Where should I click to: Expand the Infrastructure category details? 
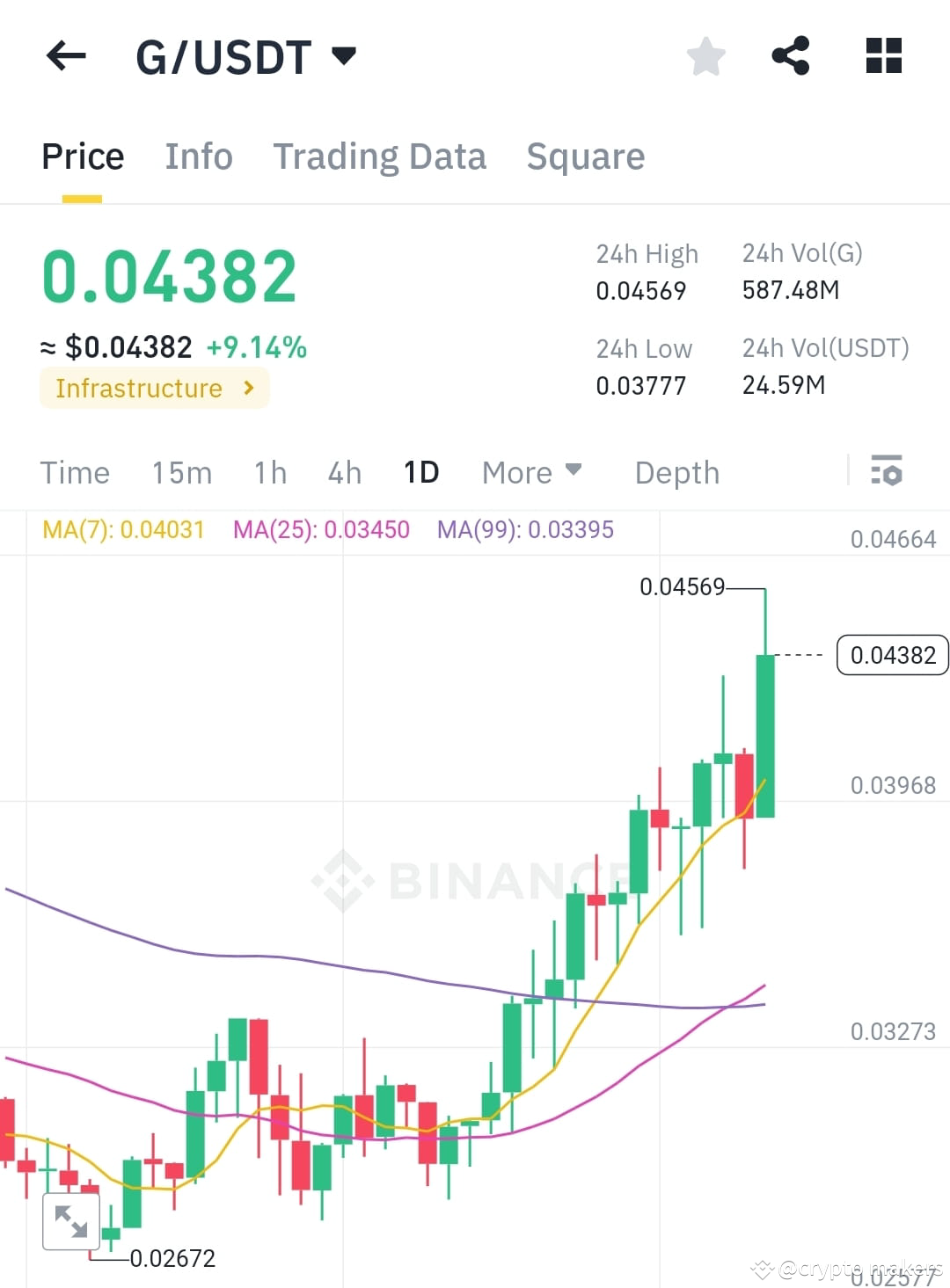click(x=154, y=388)
